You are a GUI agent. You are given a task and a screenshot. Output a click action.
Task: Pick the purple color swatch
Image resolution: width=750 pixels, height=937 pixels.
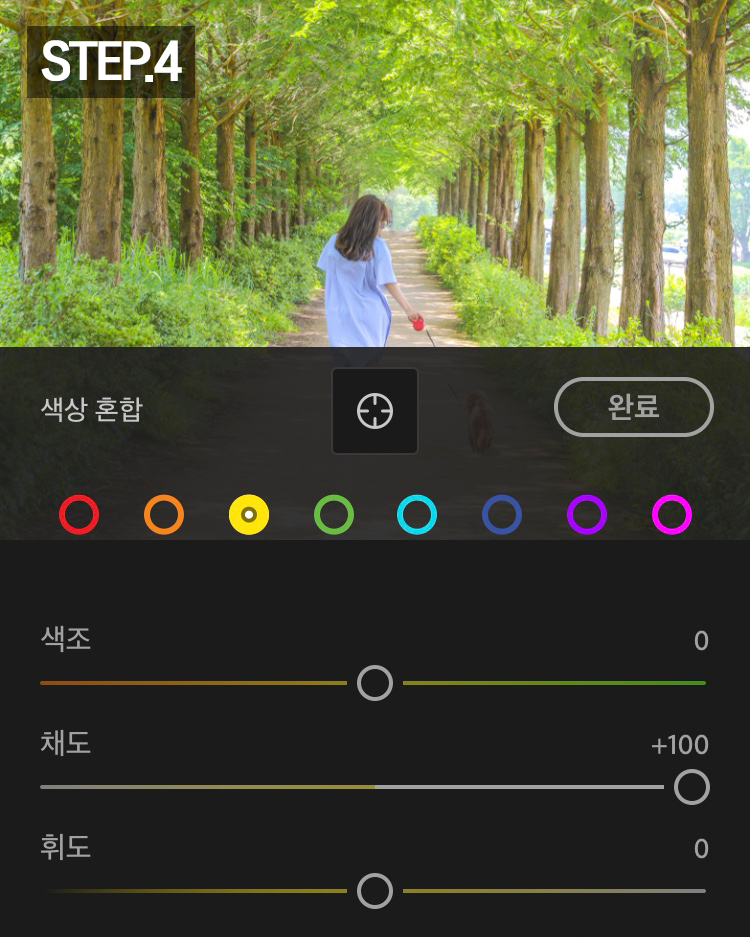587,515
